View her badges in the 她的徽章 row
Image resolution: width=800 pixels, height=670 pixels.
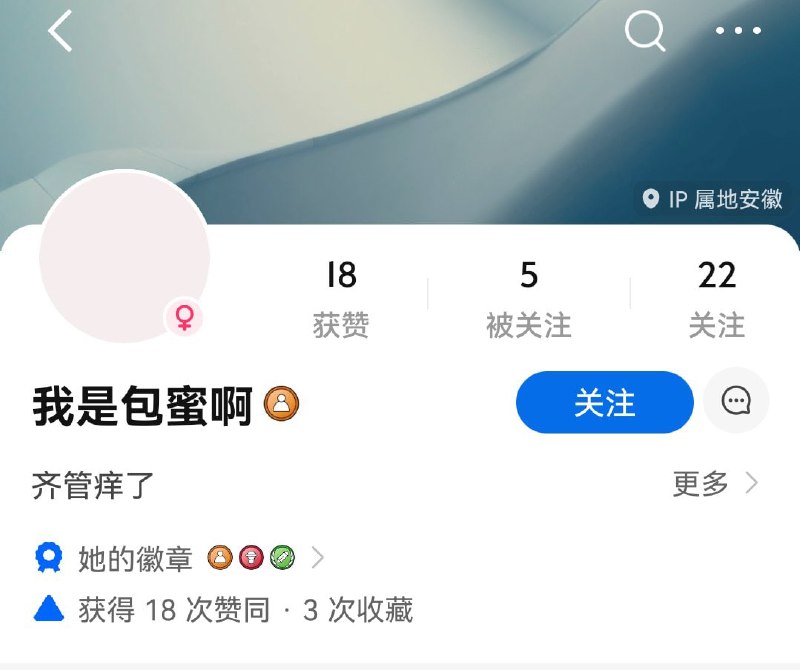[180, 558]
